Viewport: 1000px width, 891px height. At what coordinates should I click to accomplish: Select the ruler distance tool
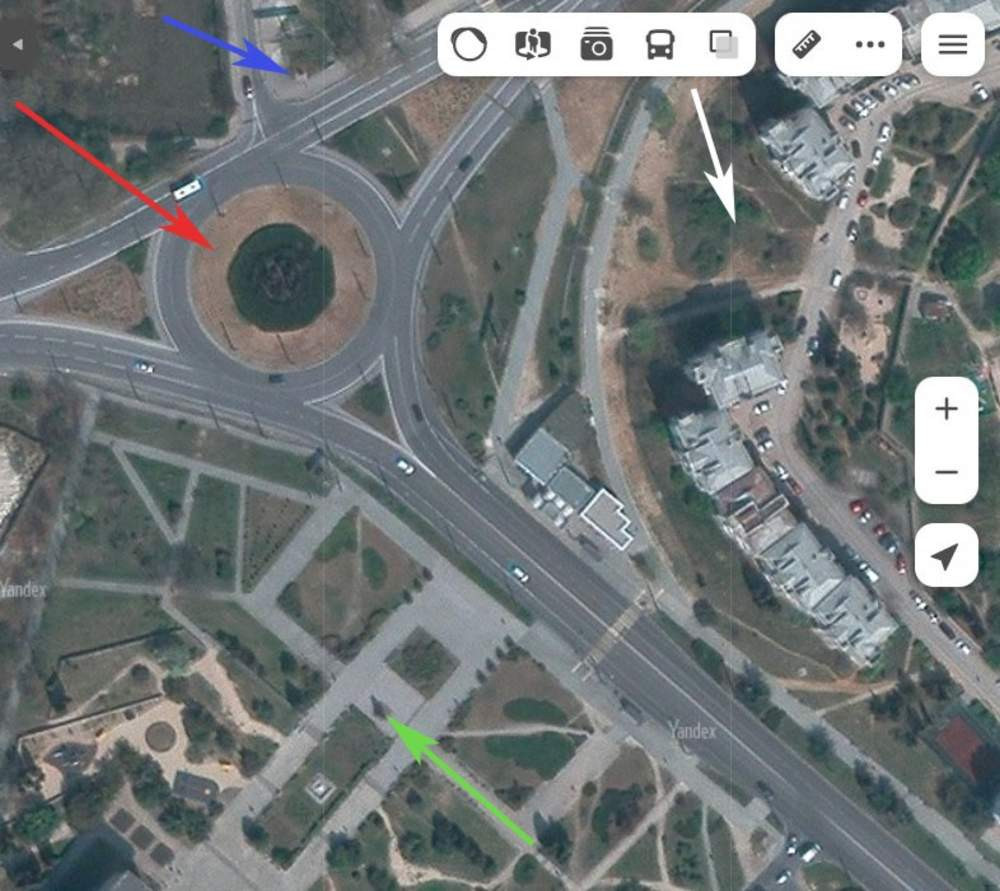click(806, 44)
